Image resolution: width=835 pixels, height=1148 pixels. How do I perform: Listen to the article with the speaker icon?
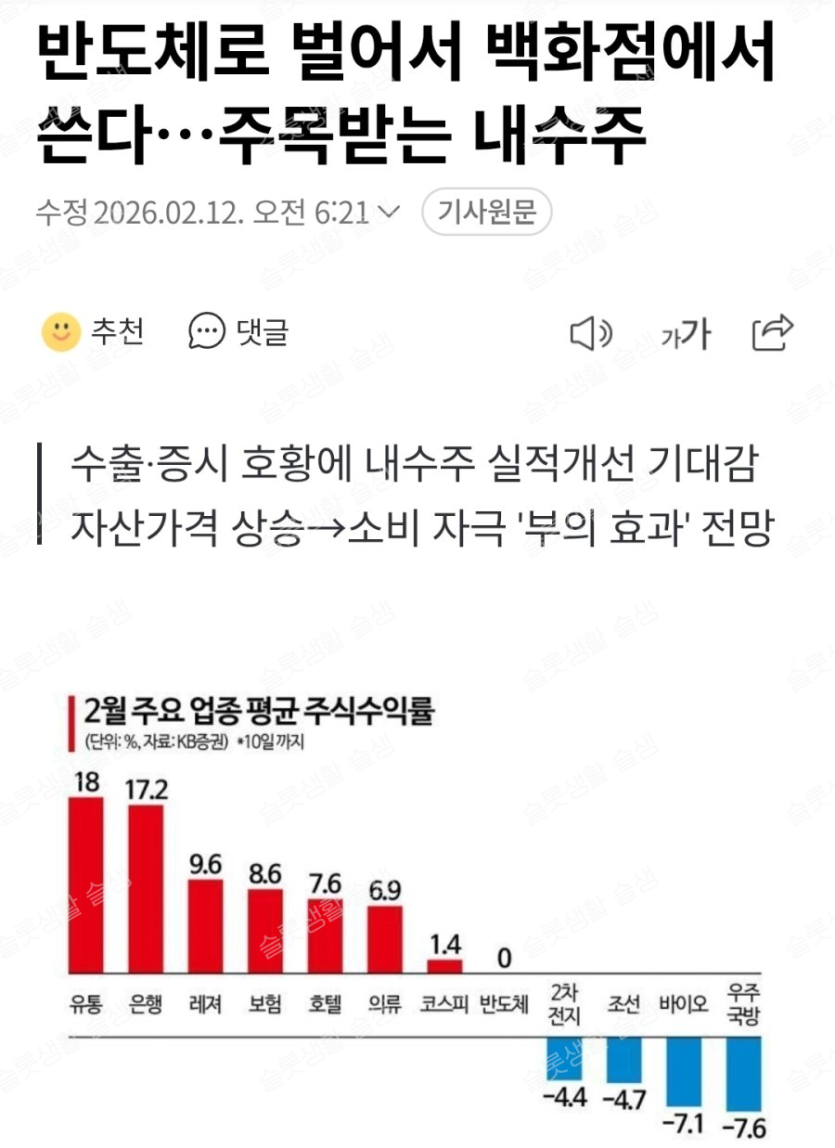point(590,334)
